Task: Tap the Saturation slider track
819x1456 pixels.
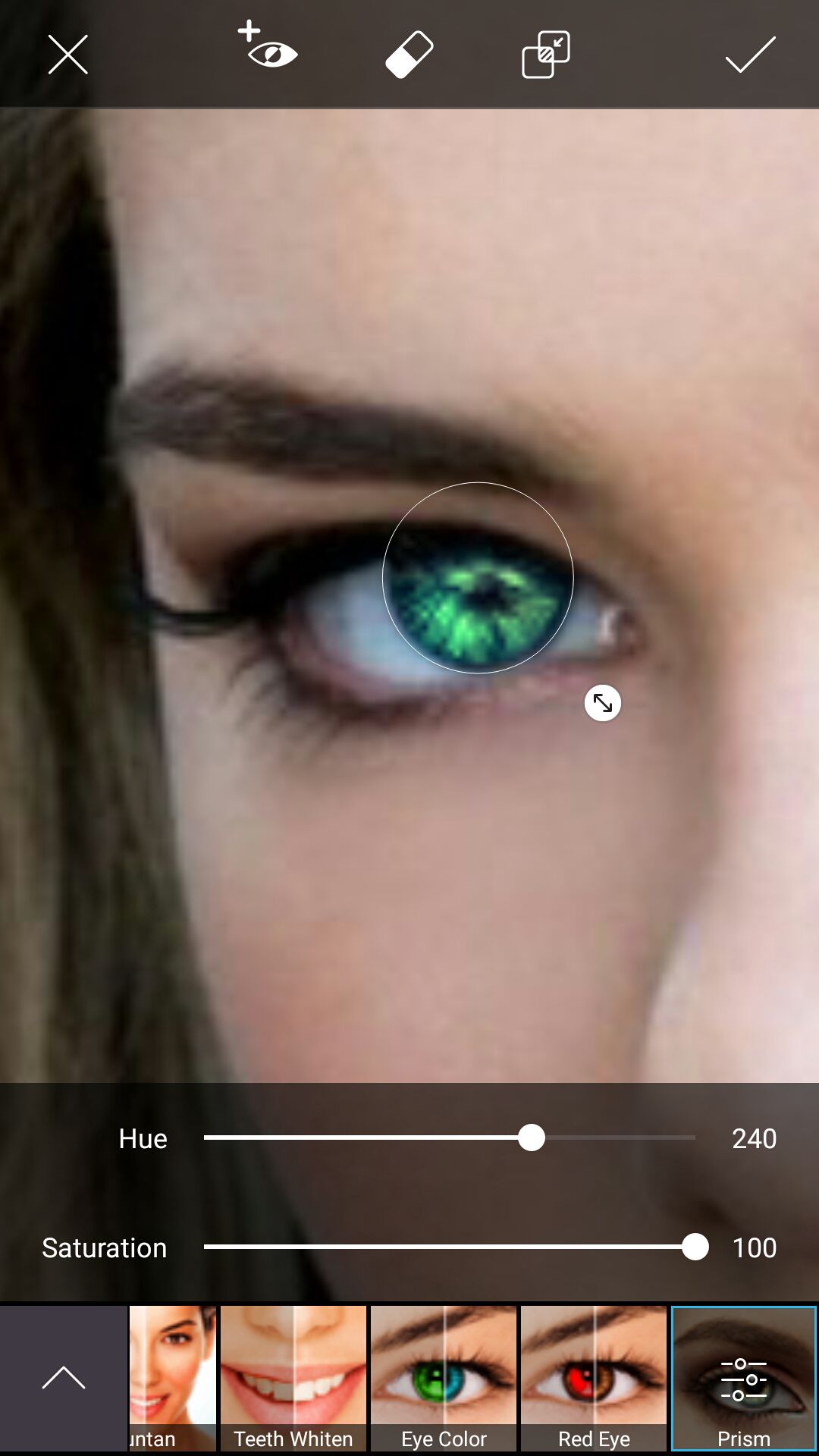Action: (449, 1247)
